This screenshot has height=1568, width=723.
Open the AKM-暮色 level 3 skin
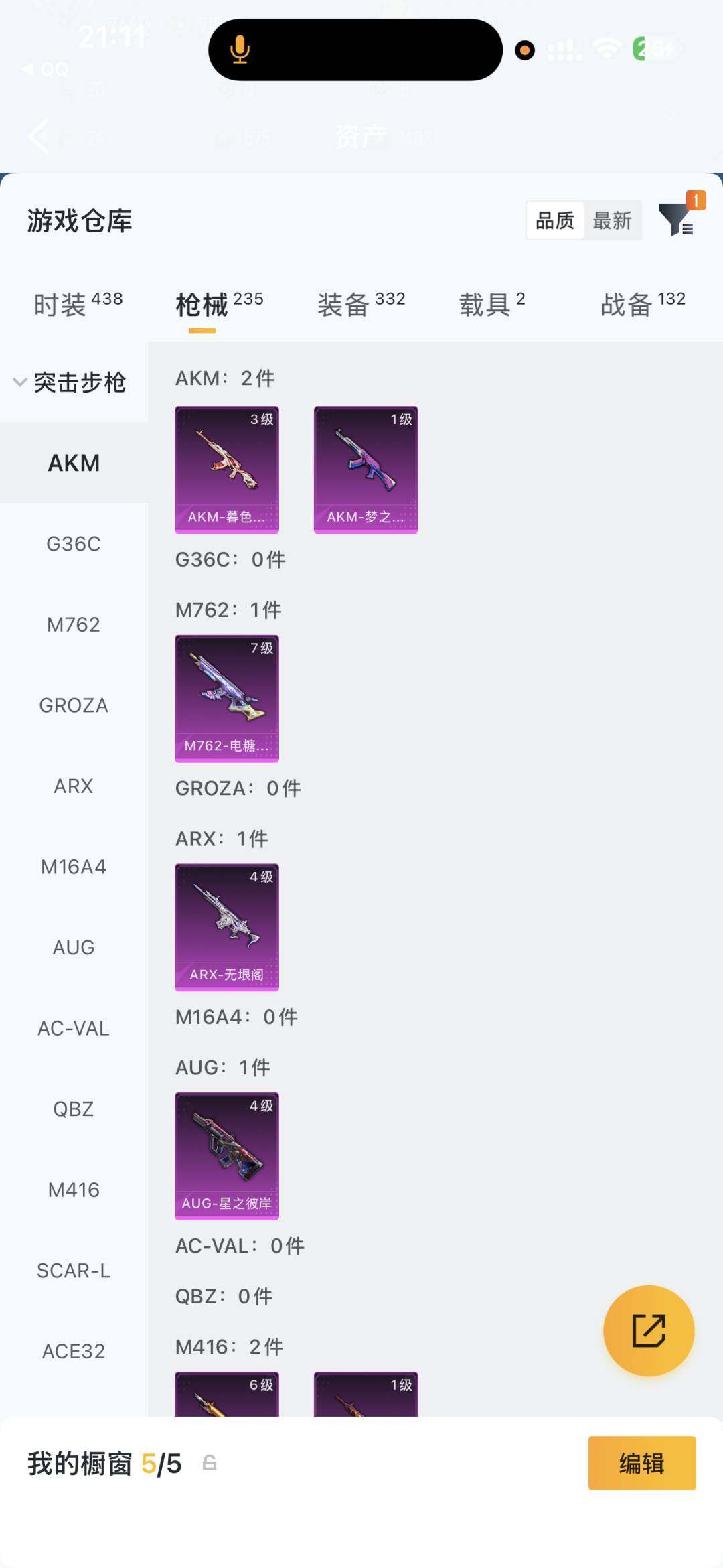tap(227, 470)
